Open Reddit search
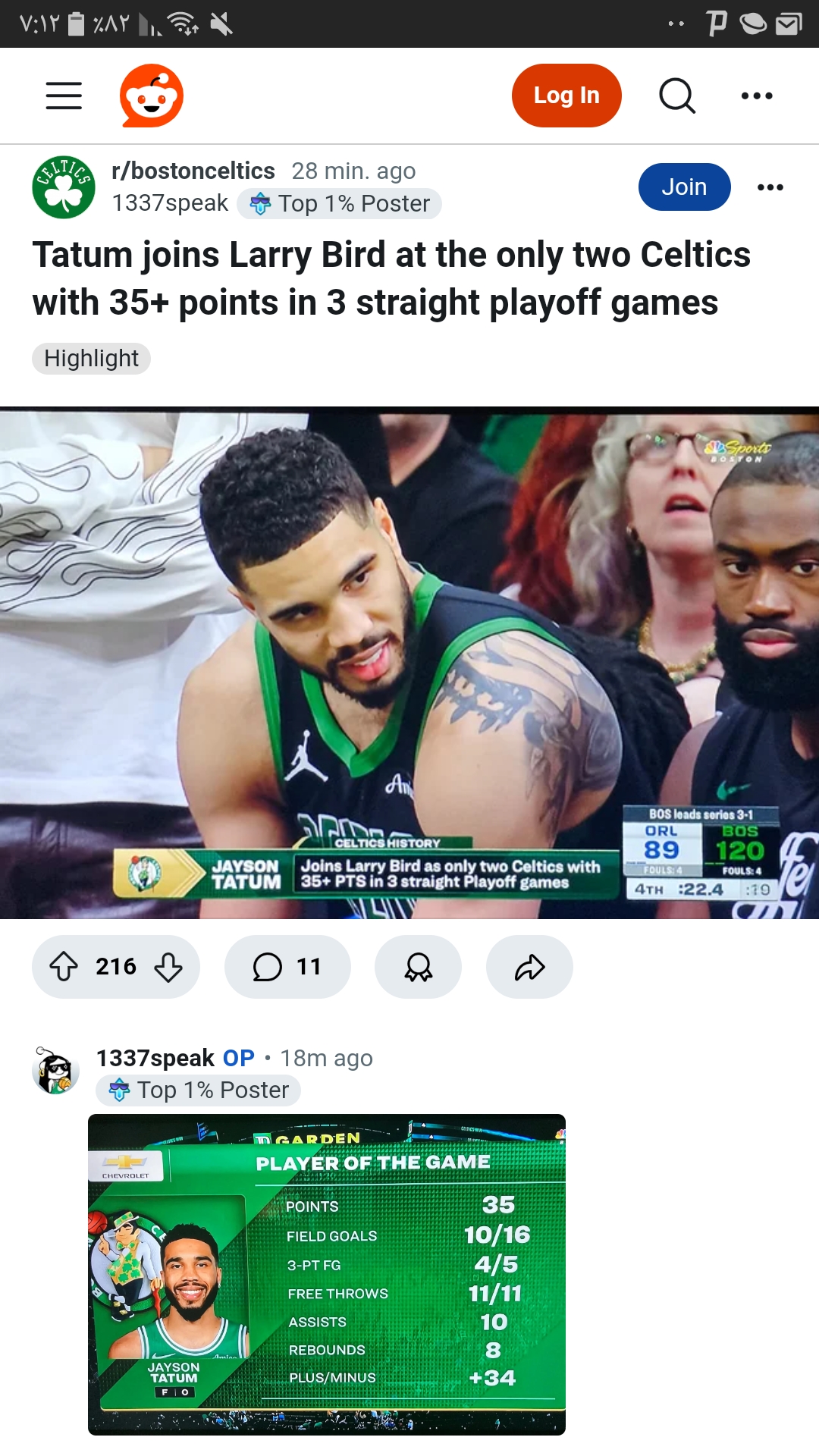This screenshot has width=819, height=1456. point(677,96)
